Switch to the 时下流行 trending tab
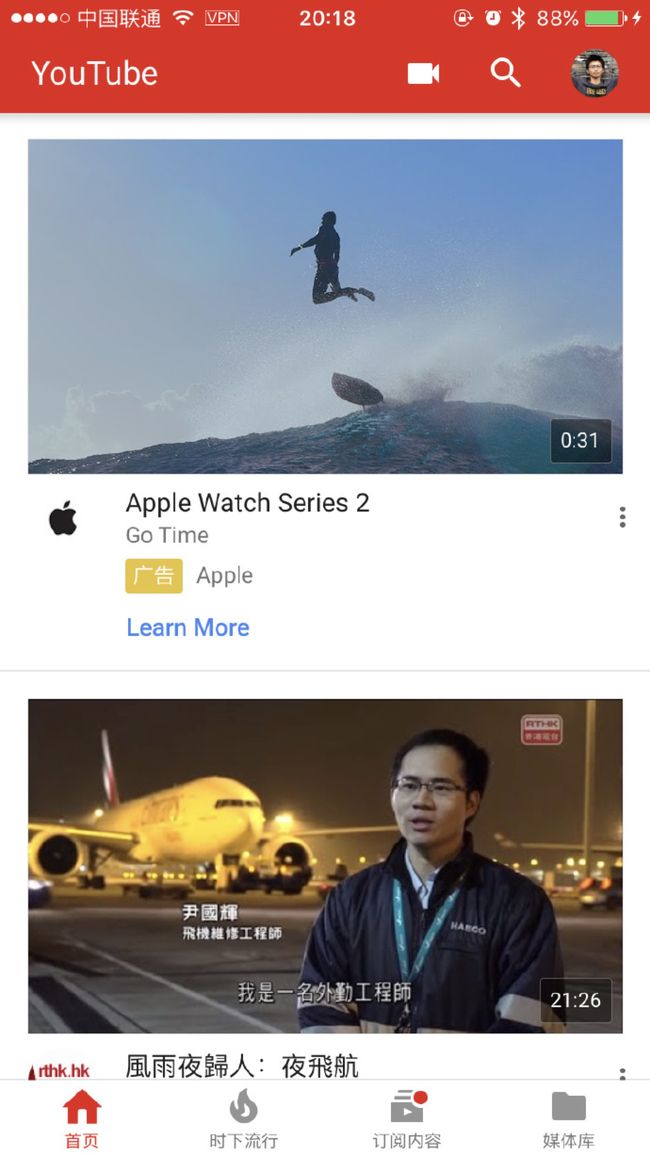The width and height of the screenshot is (650, 1156). point(243,1118)
